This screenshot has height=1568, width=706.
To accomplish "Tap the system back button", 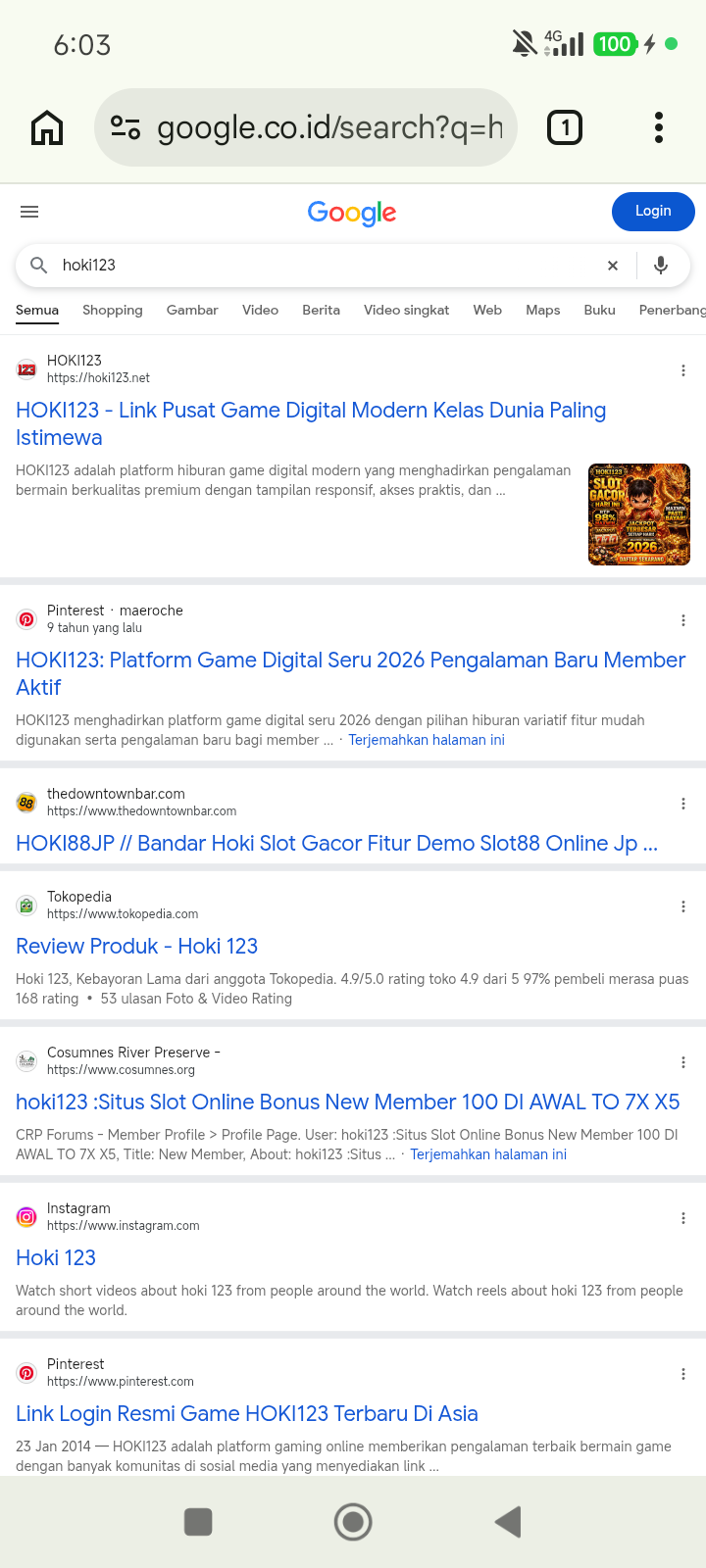I will click(x=508, y=1522).
